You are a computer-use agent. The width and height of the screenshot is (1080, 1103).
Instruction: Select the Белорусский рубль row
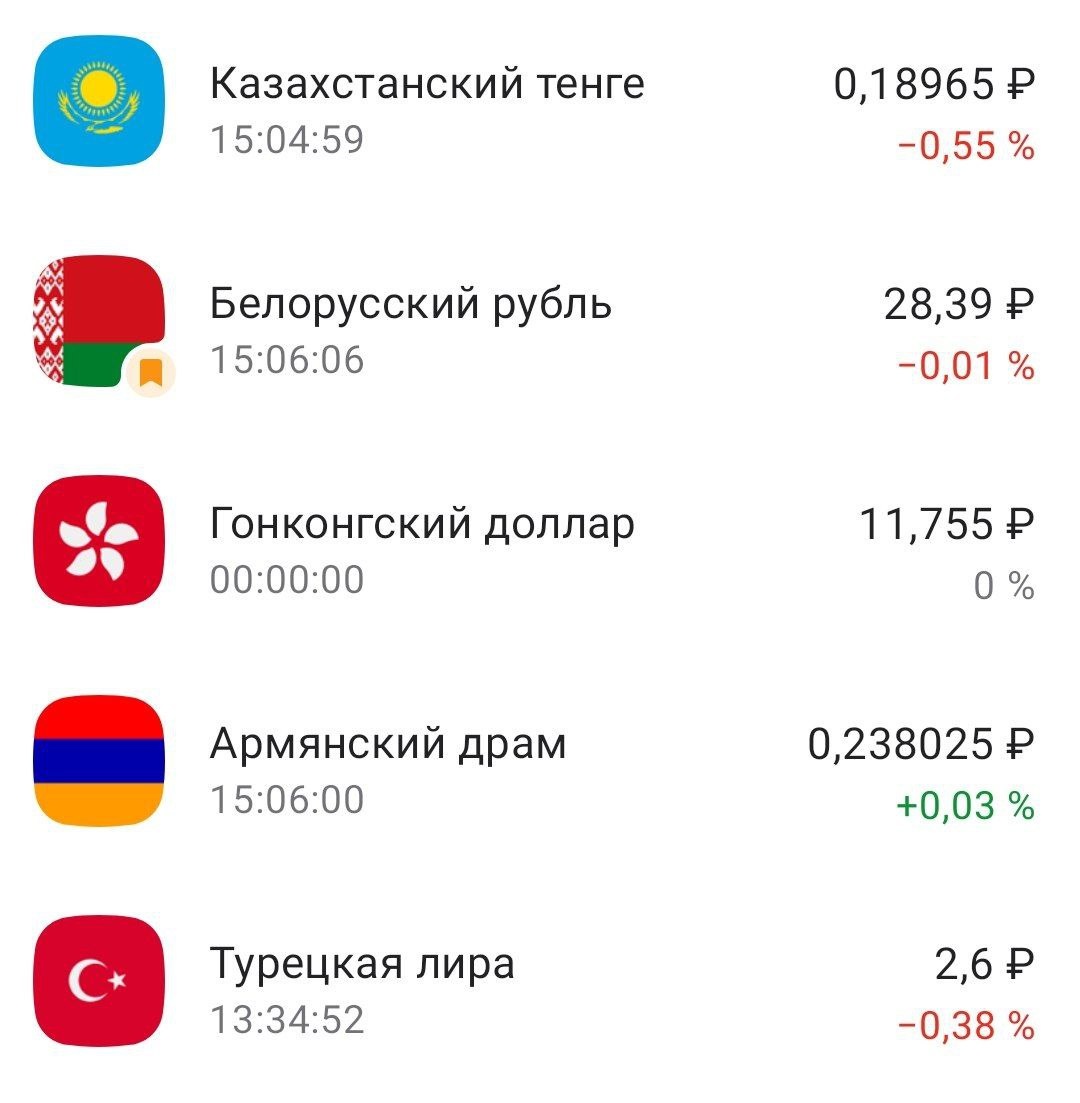click(410, 305)
